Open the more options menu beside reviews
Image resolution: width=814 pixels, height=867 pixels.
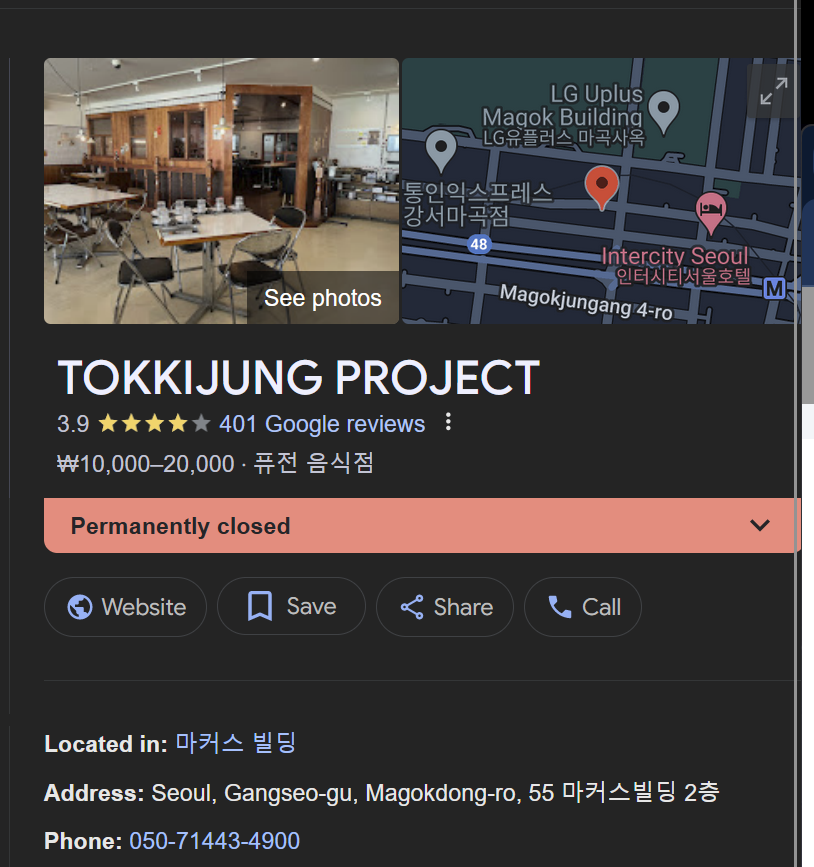[x=448, y=423]
